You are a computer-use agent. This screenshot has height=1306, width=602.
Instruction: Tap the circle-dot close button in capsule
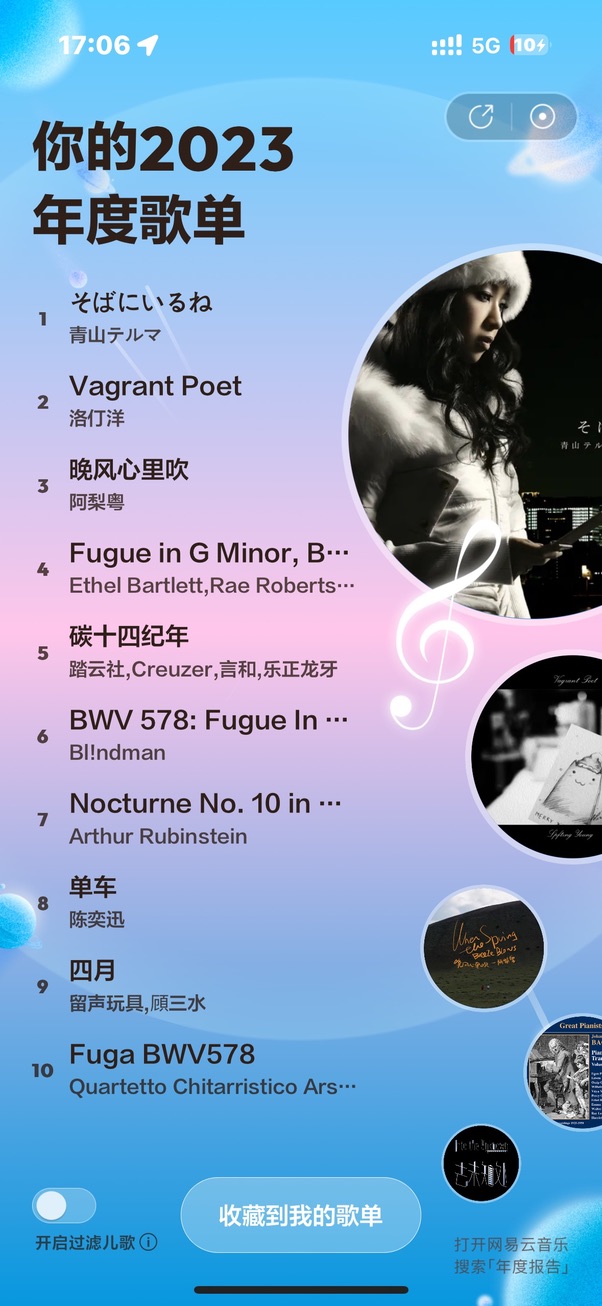click(542, 117)
